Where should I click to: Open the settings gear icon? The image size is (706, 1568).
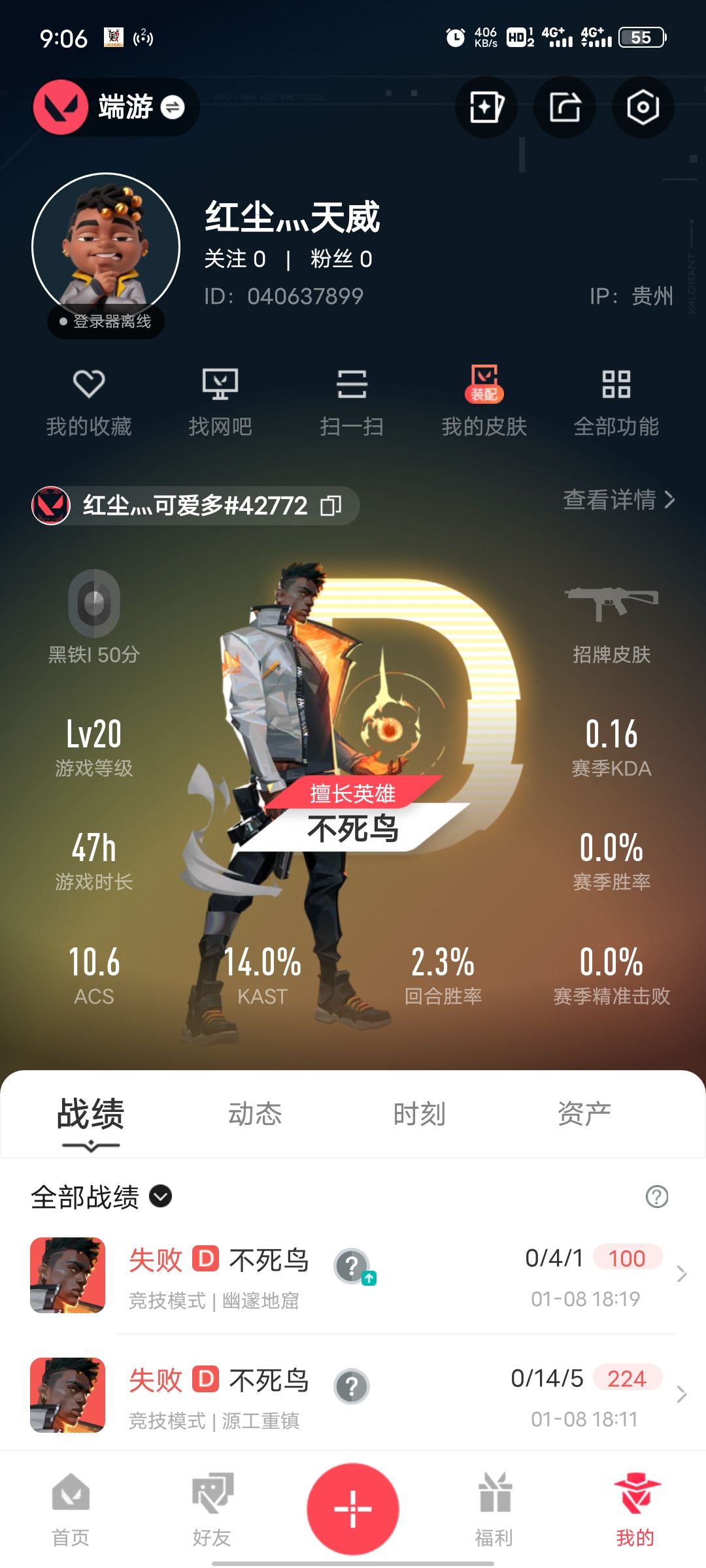[642, 107]
